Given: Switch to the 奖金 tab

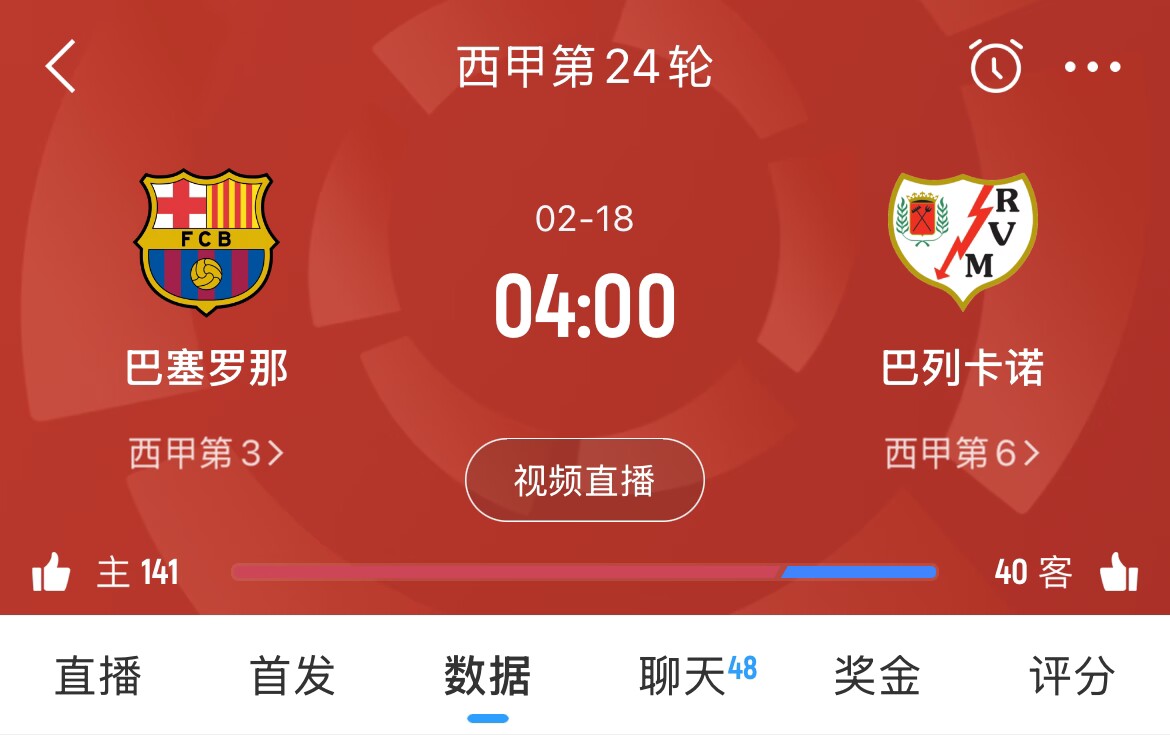Looking at the screenshot, I should [x=877, y=676].
